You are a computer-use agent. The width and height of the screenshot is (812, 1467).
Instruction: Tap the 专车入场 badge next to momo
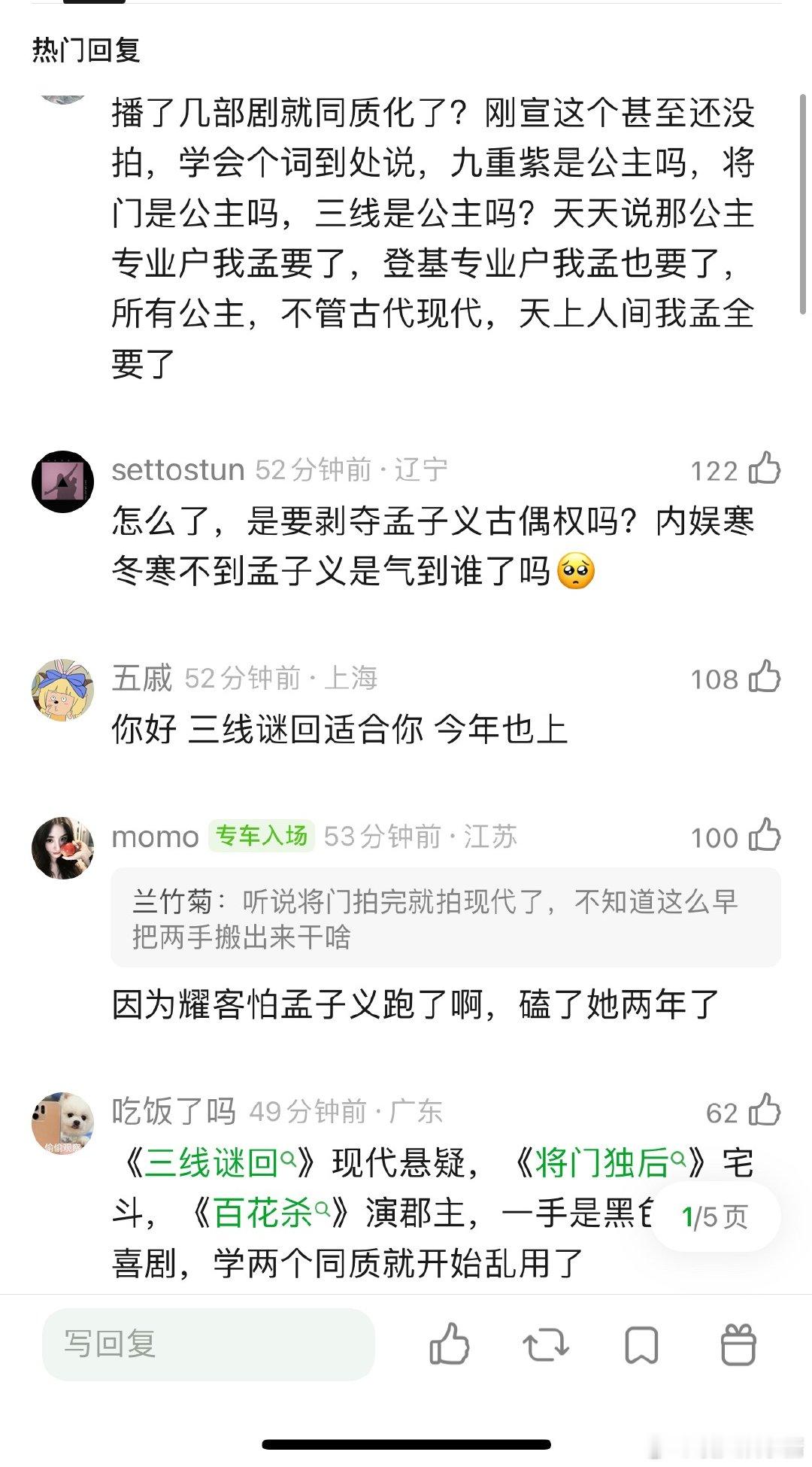point(261,835)
